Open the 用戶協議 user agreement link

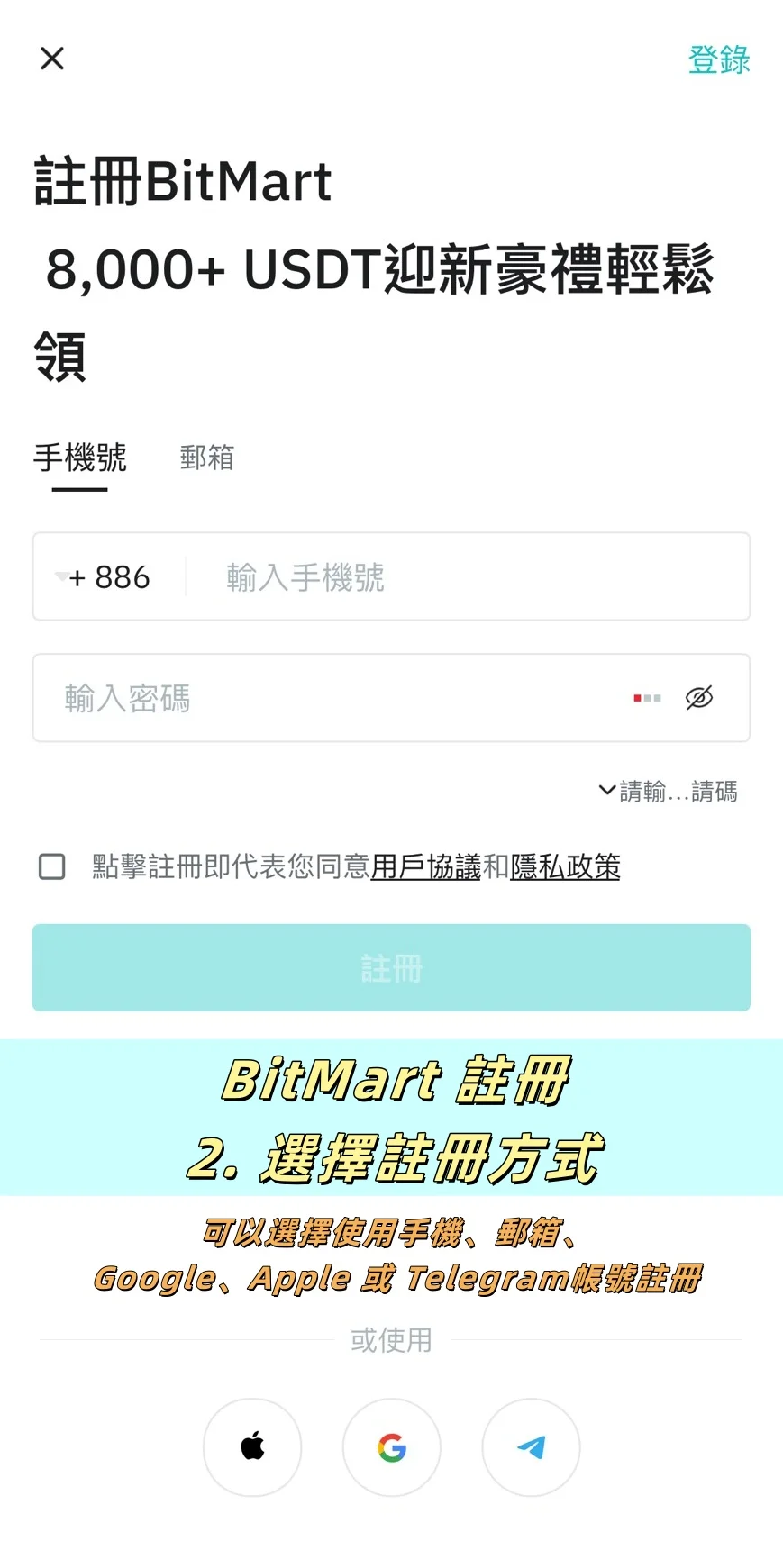pos(425,866)
